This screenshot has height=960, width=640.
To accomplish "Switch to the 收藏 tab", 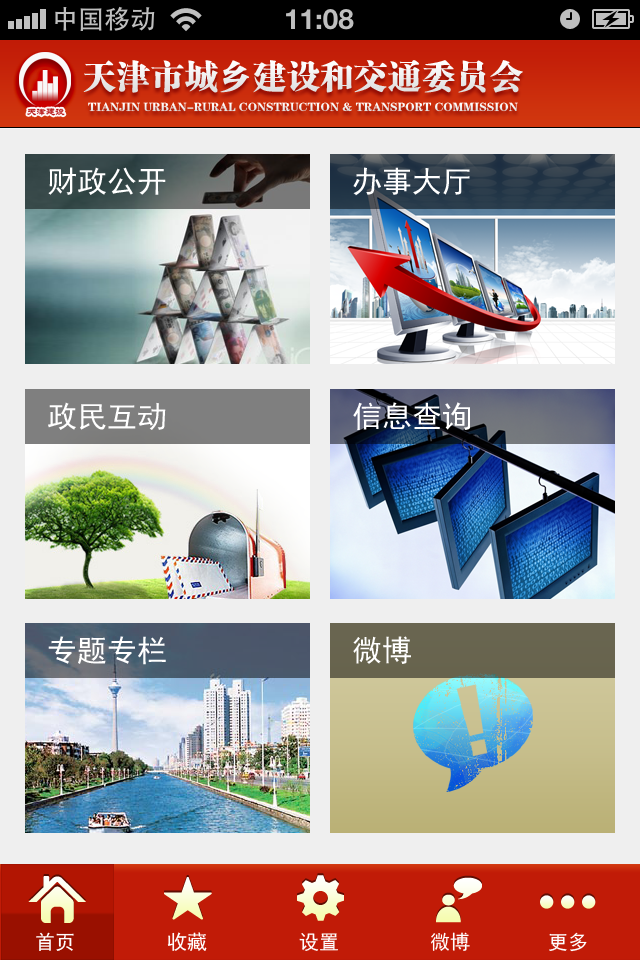I will tap(187, 913).
